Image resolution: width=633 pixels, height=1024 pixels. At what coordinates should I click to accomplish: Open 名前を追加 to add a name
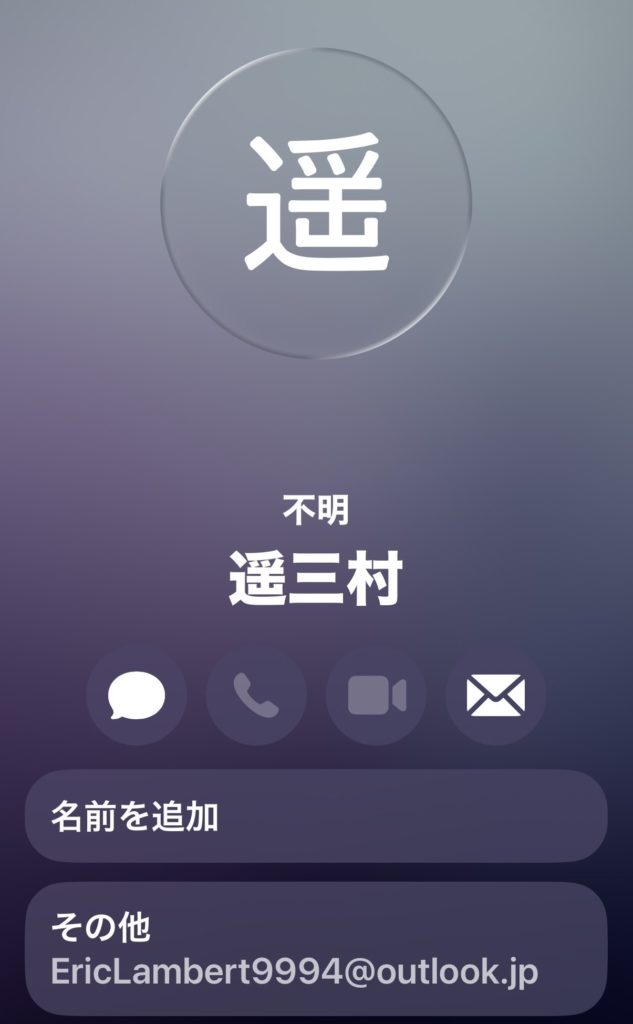[316, 817]
